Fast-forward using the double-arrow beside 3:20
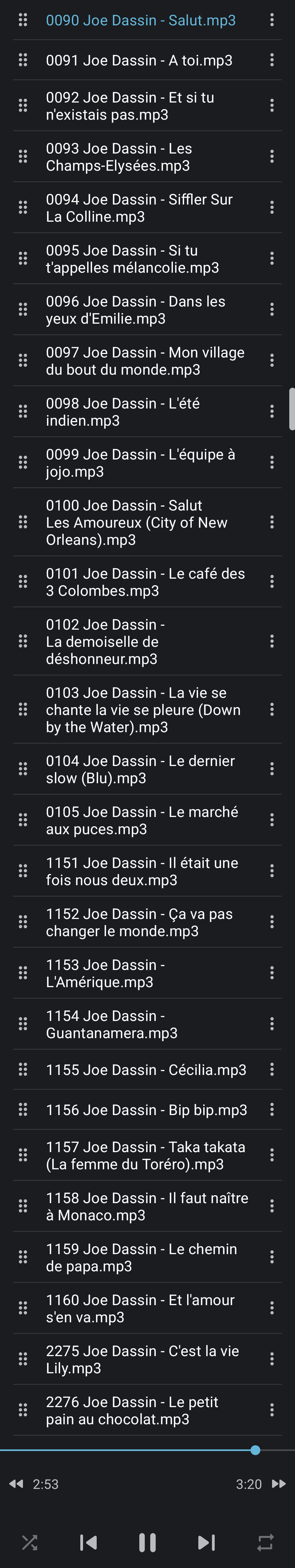295x1568 pixels. (x=279, y=1483)
